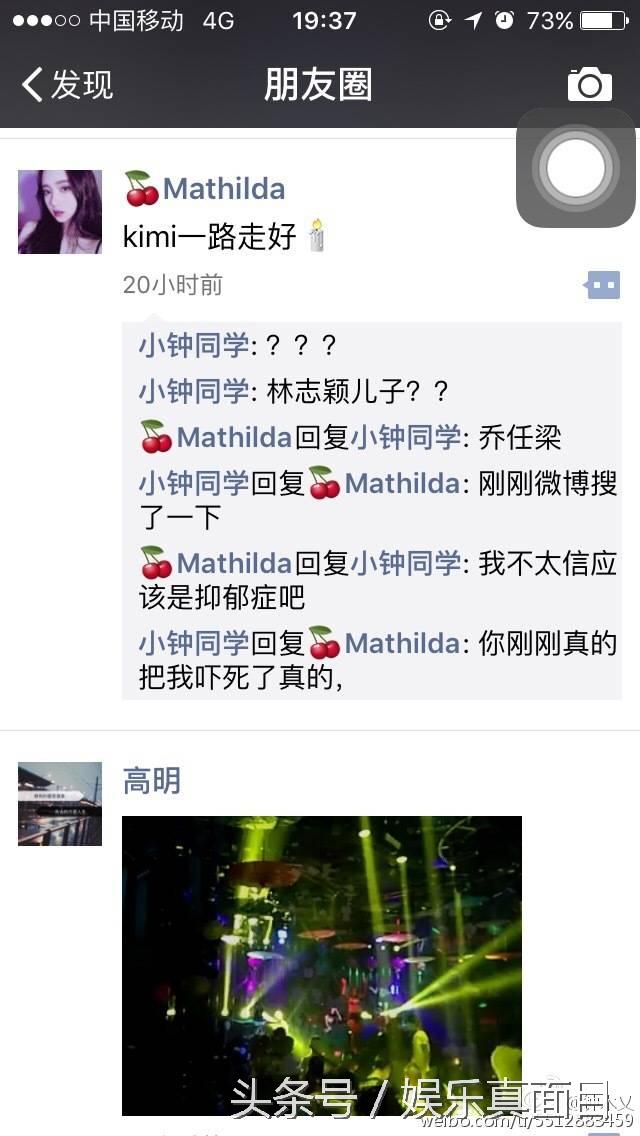The height and width of the screenshot is (1136, 640).
Task: Open the name link 高明
Action: click(x=151, y=781)
